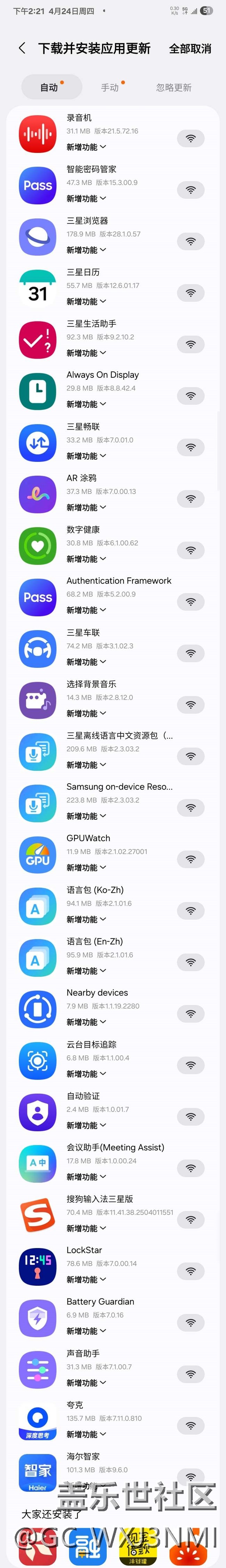Go back using the top arrow

(x=22, y=49)
